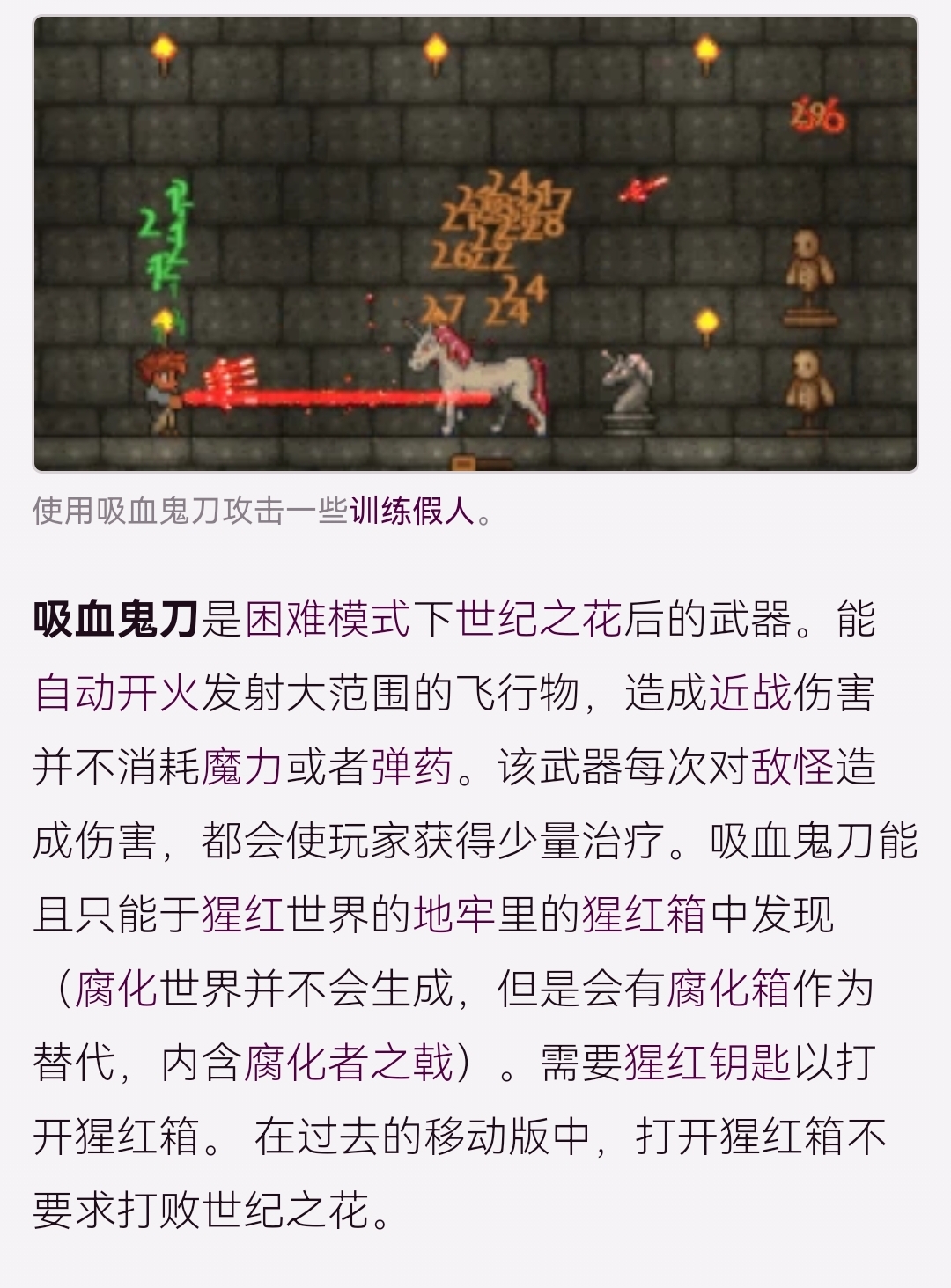Go to the 自动开火 page
Image resolution: width=951 pixels, height=1288 pixels.
point(116,693)
